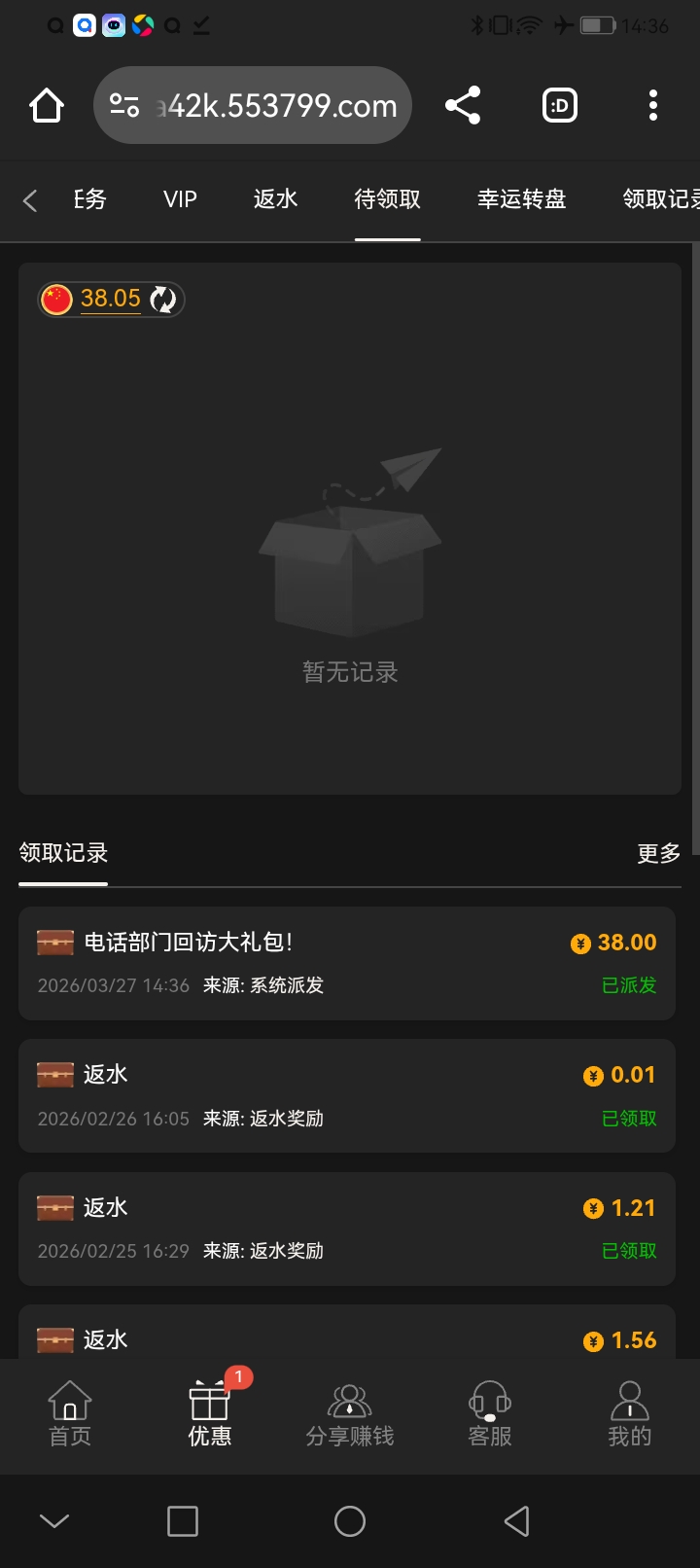Image resolution: width=700 pixels, height=1568 pixels.
Task: Open the 幸运转盘 tab
Action: 521,199
